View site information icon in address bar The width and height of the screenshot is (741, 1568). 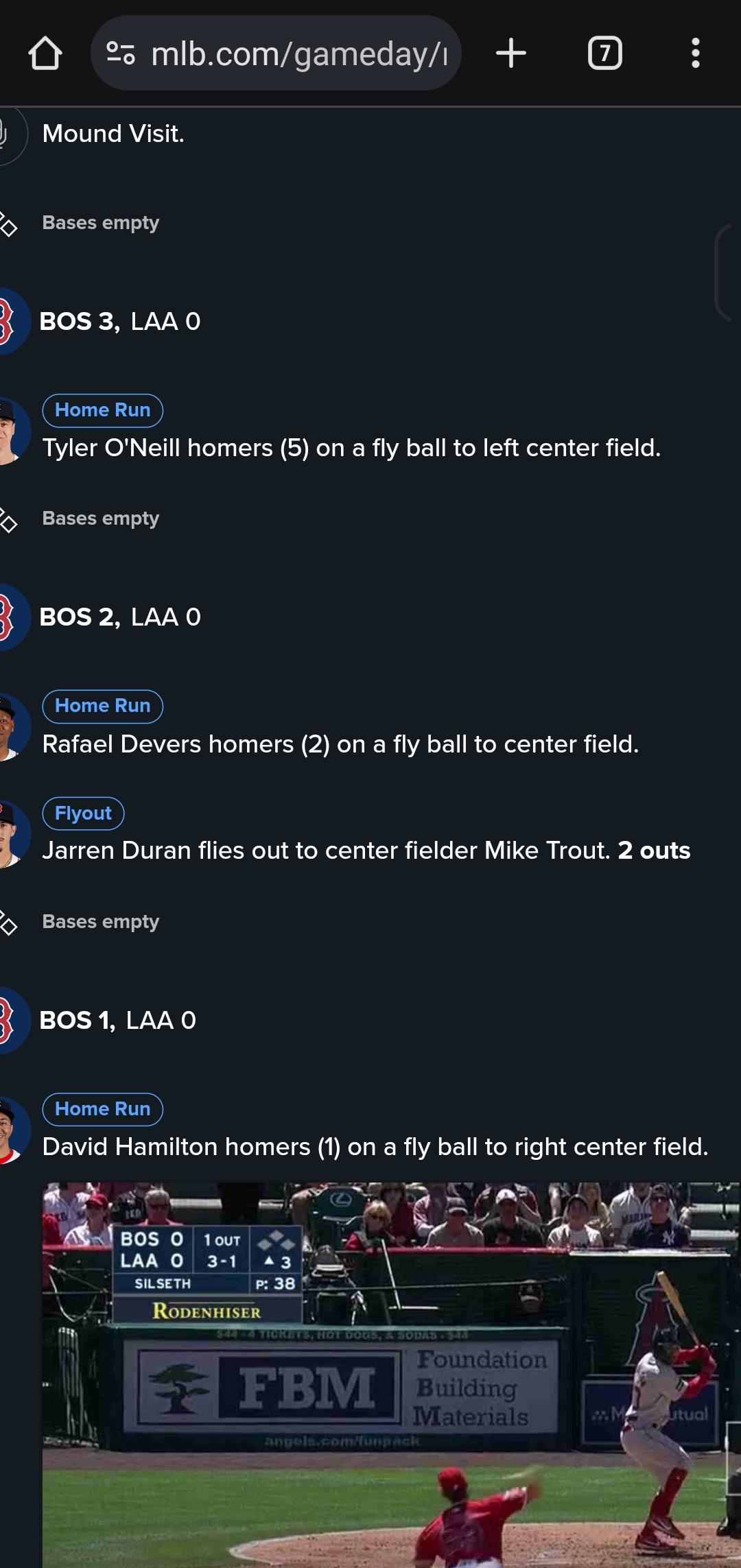121,54
